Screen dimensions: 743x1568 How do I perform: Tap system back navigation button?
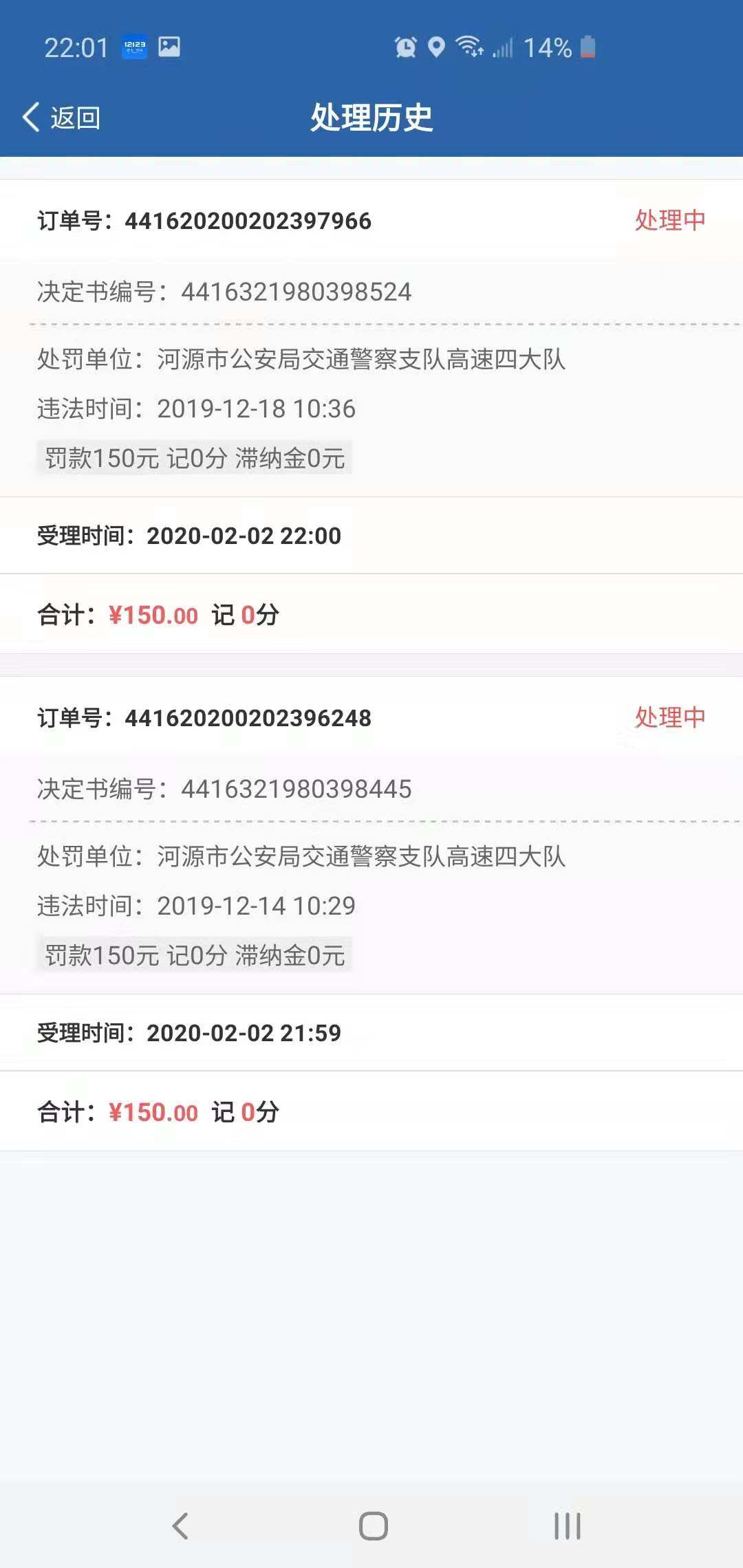pos(180,1525)
